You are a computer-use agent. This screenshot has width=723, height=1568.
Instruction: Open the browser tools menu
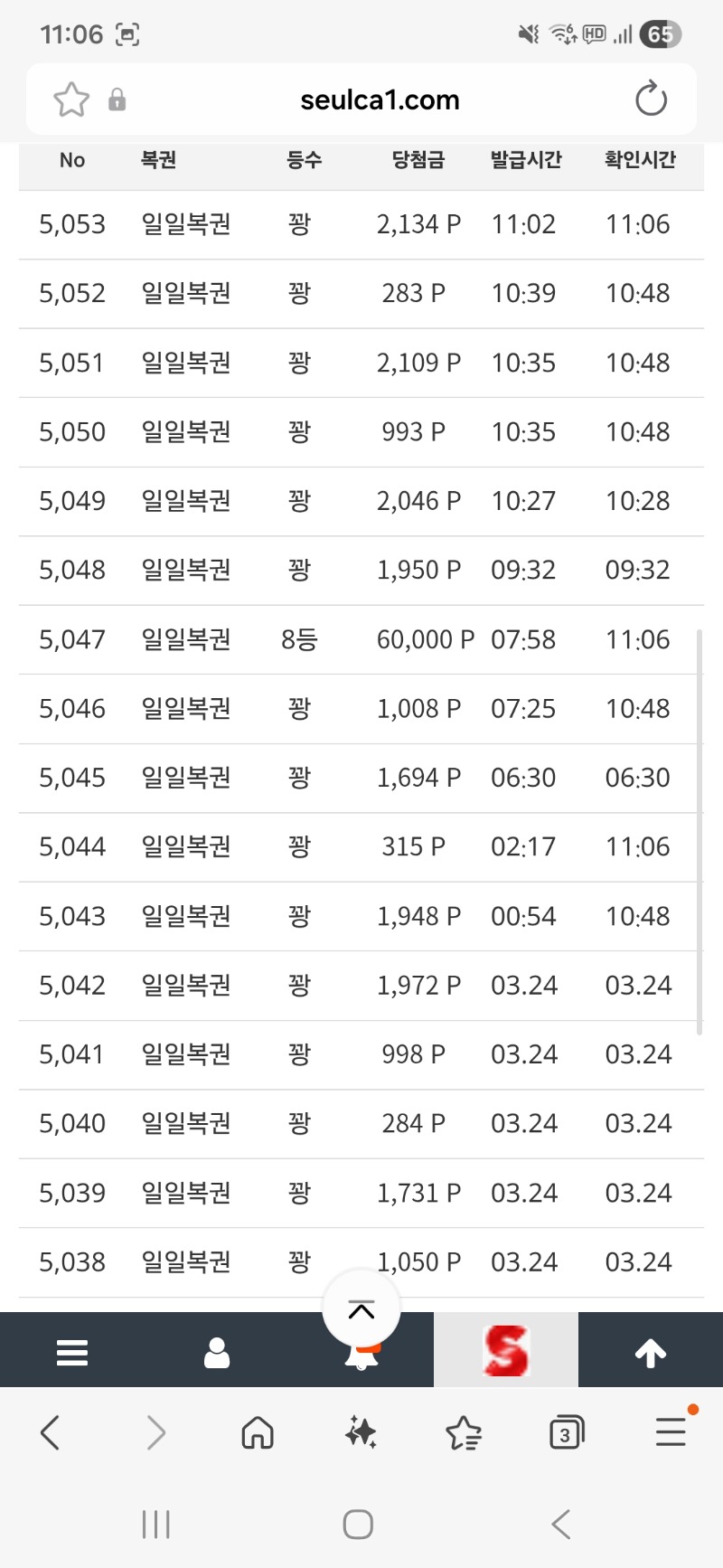click(671, 1433)
